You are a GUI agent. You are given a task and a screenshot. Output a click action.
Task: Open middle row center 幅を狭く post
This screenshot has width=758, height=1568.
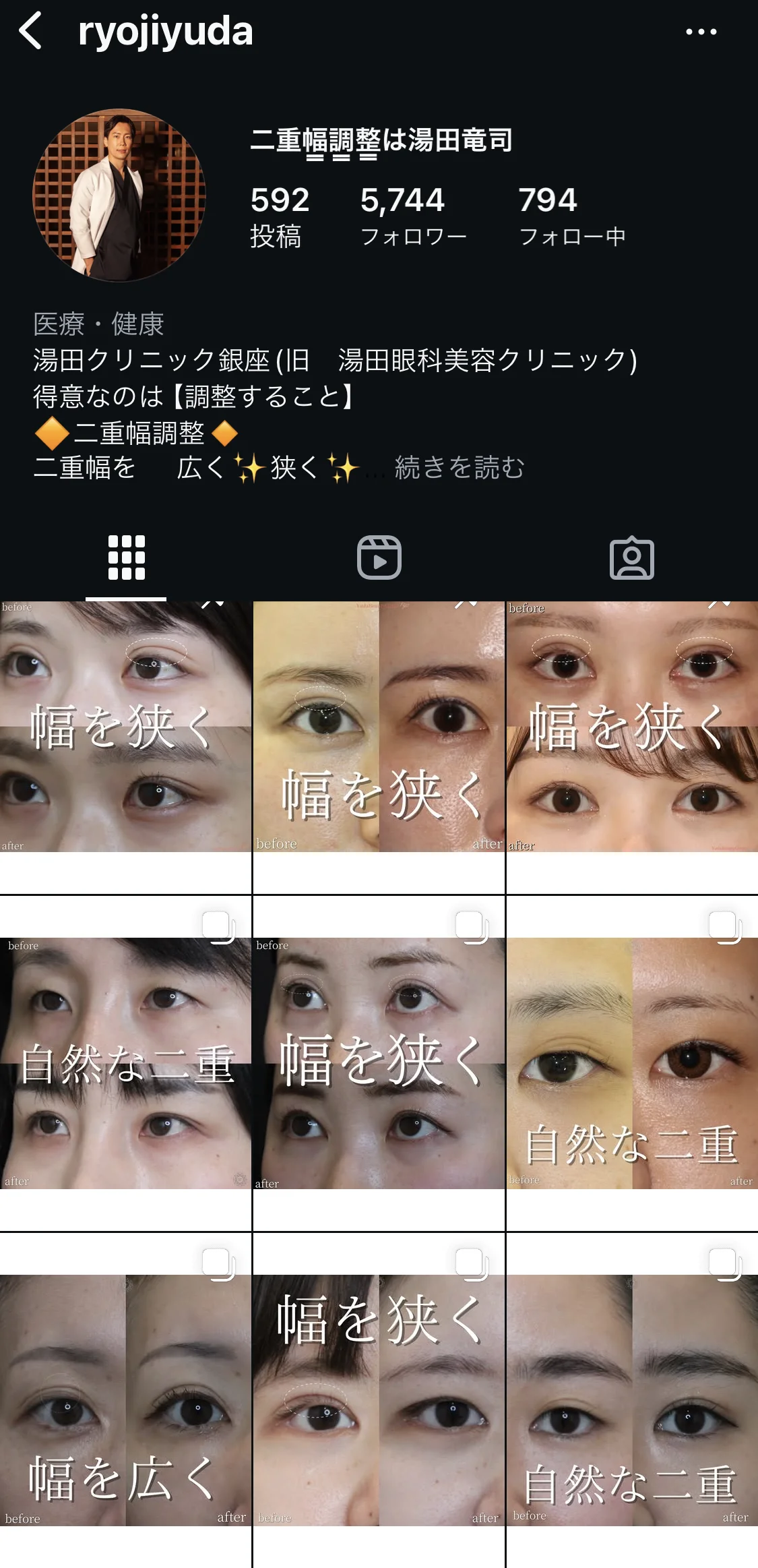click(x=379, y=1064)
